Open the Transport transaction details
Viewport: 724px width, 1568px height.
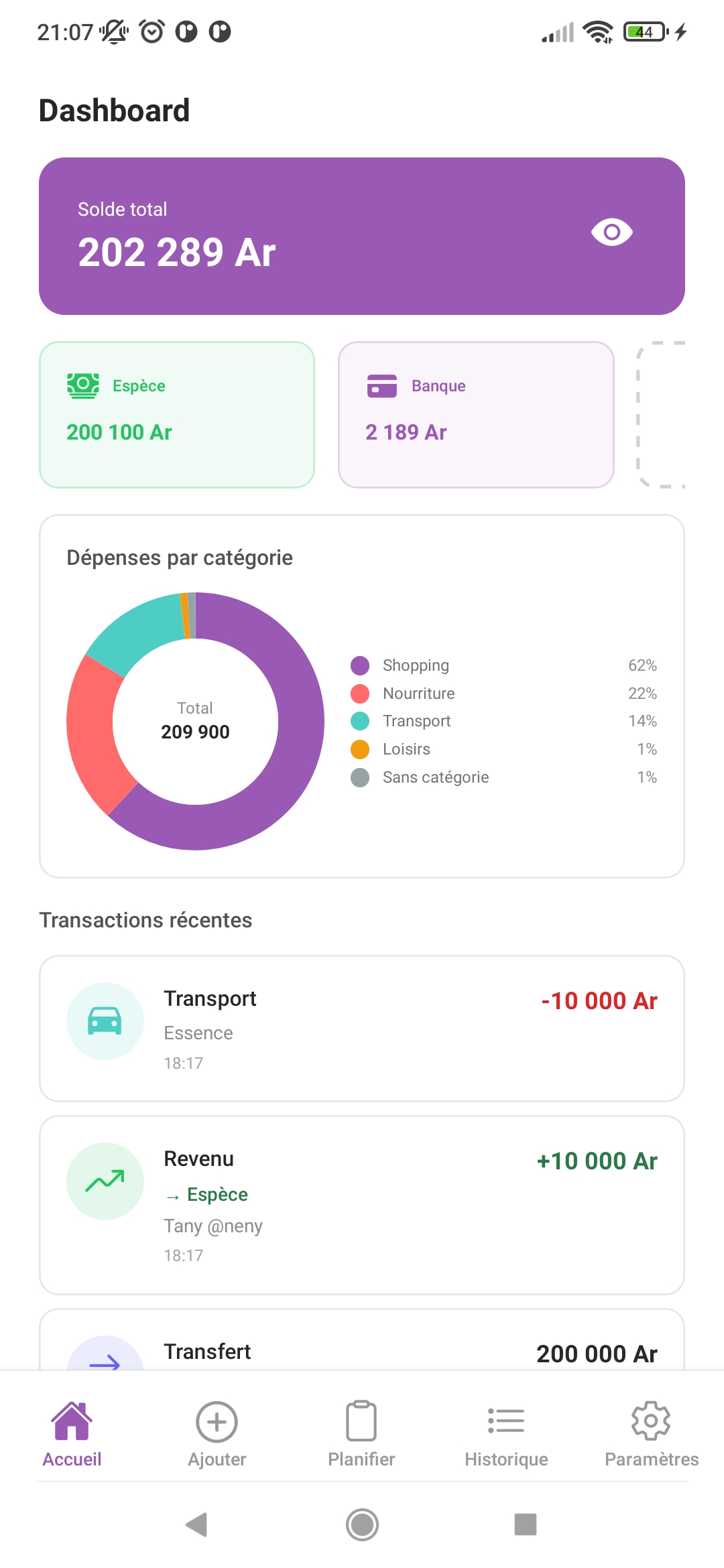point(362,1030)
